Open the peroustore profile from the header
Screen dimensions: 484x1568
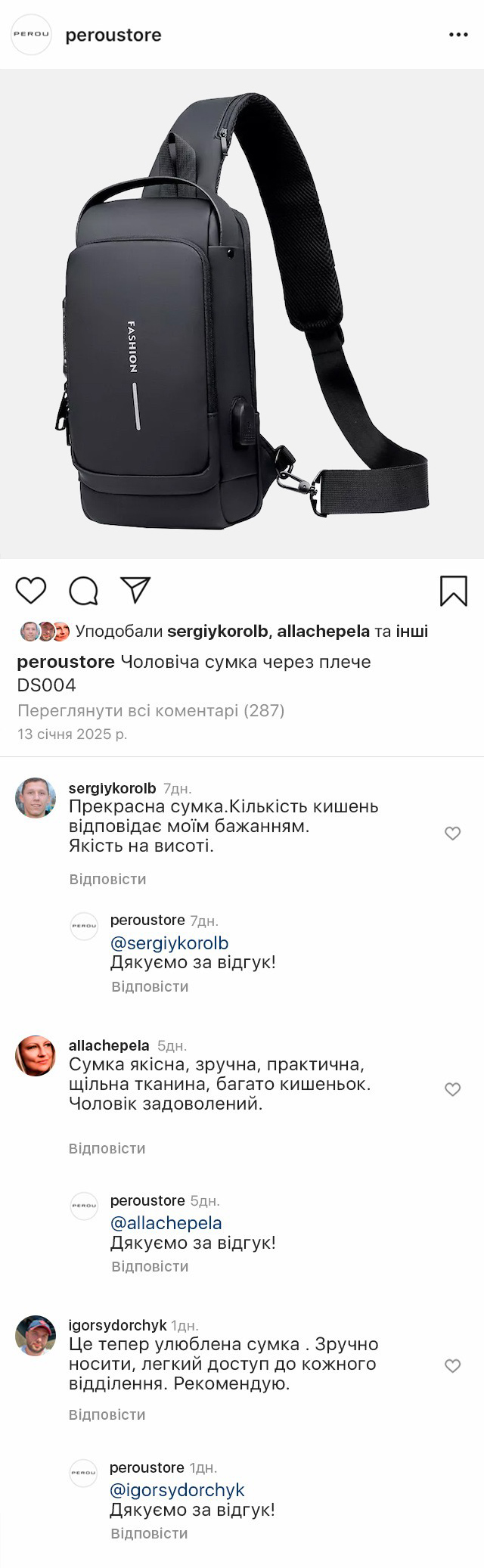click(x=113, y=35)
